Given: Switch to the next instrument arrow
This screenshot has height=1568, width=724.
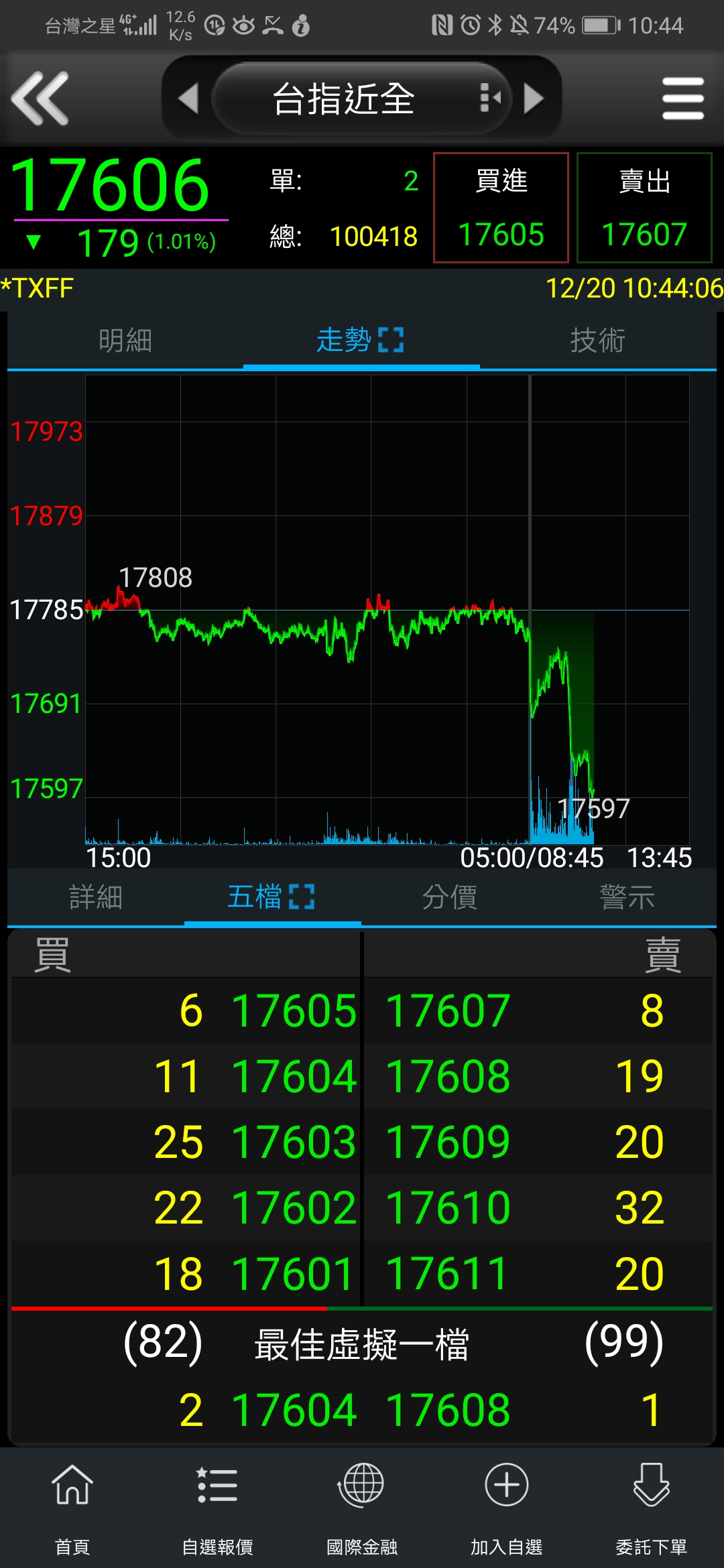Looking at the screenshot, I should (534, 99).
